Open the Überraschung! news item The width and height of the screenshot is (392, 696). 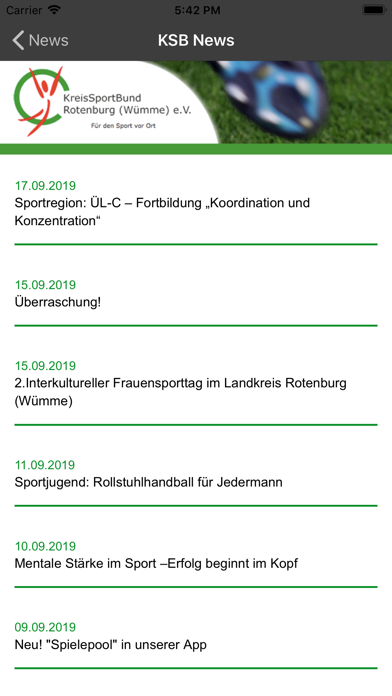point(196,294)
